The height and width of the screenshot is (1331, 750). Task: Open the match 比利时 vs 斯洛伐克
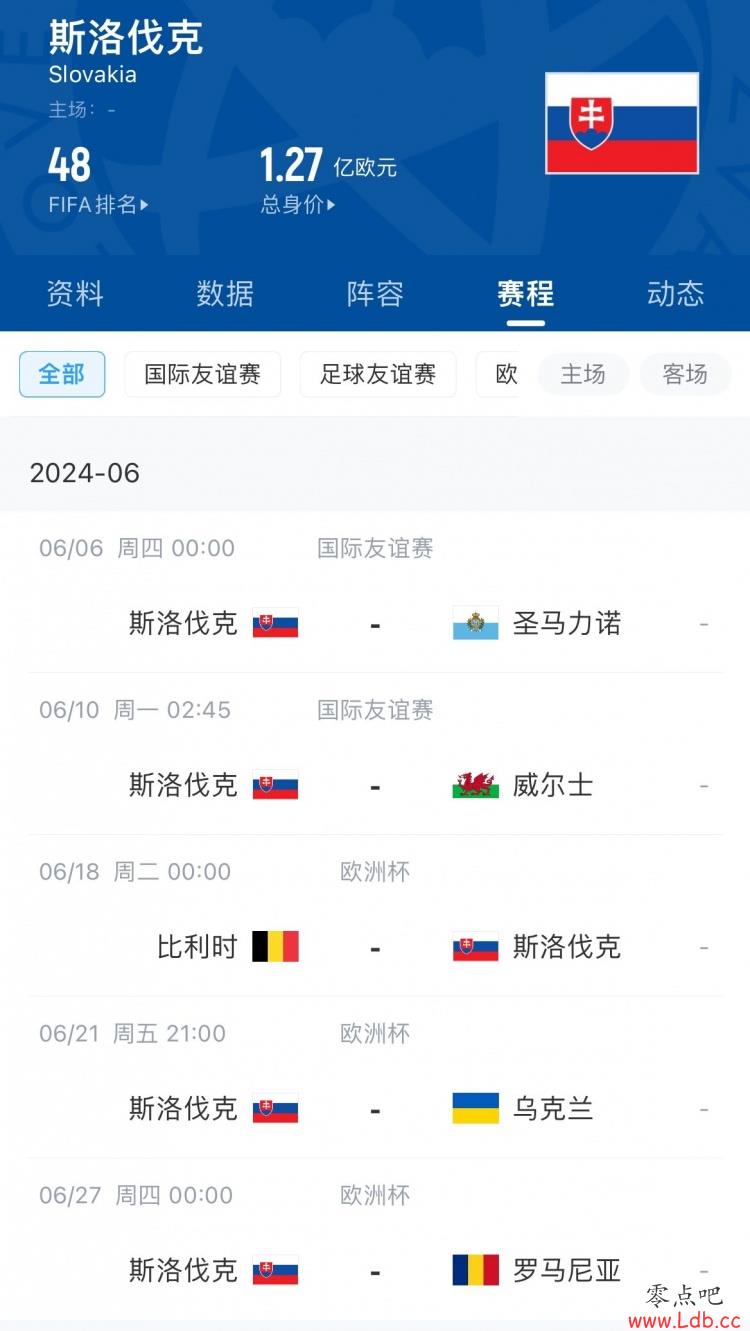pos(375,916)
